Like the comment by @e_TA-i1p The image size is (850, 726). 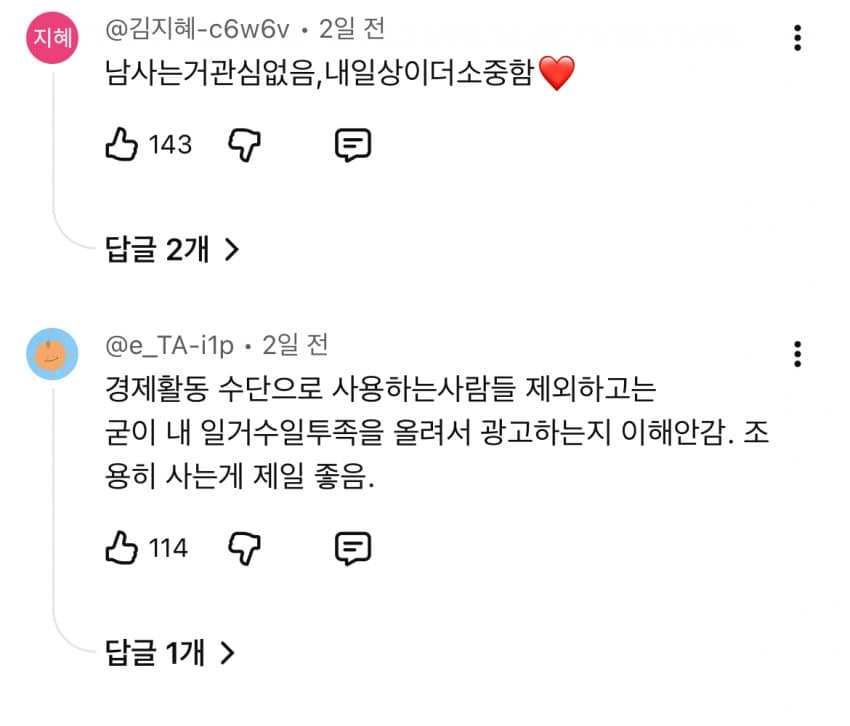pos(122,548)
